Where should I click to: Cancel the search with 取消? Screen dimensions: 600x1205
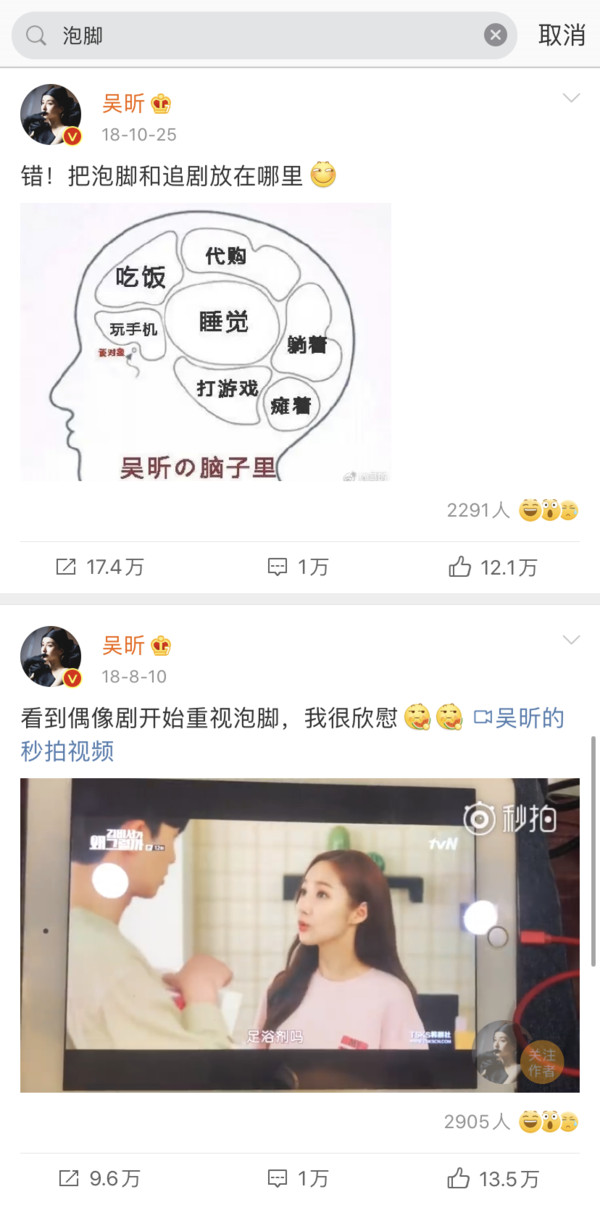[561, 35]
